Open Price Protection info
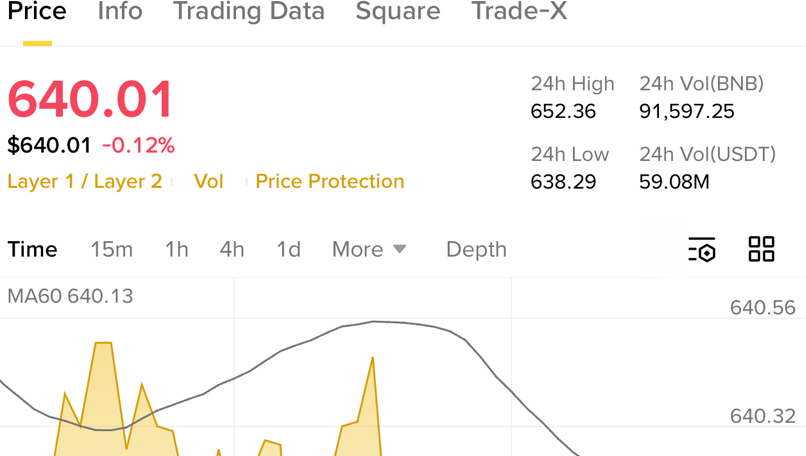 click(330, 181)
